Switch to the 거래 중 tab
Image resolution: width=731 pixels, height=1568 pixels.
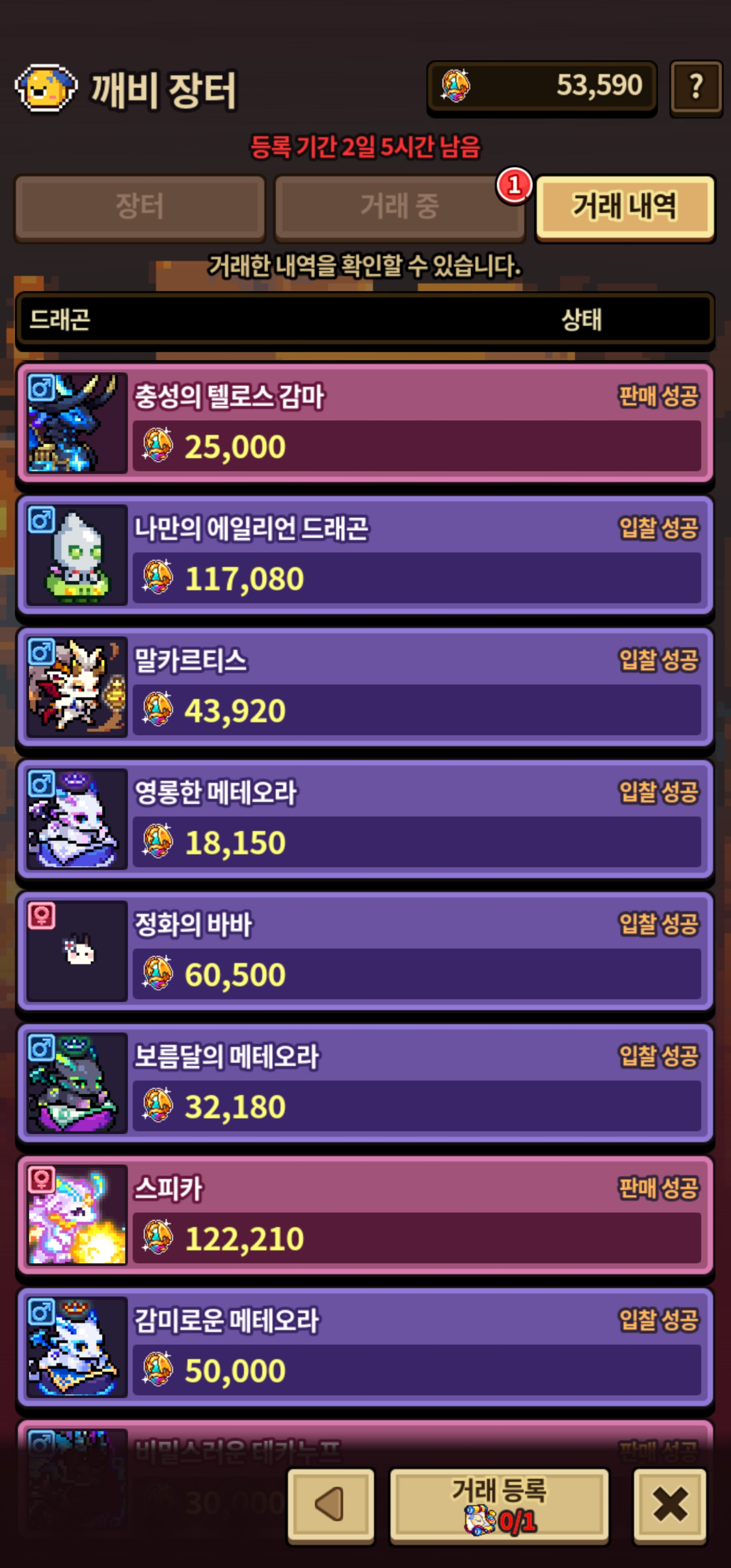click(x=400, y=207)
